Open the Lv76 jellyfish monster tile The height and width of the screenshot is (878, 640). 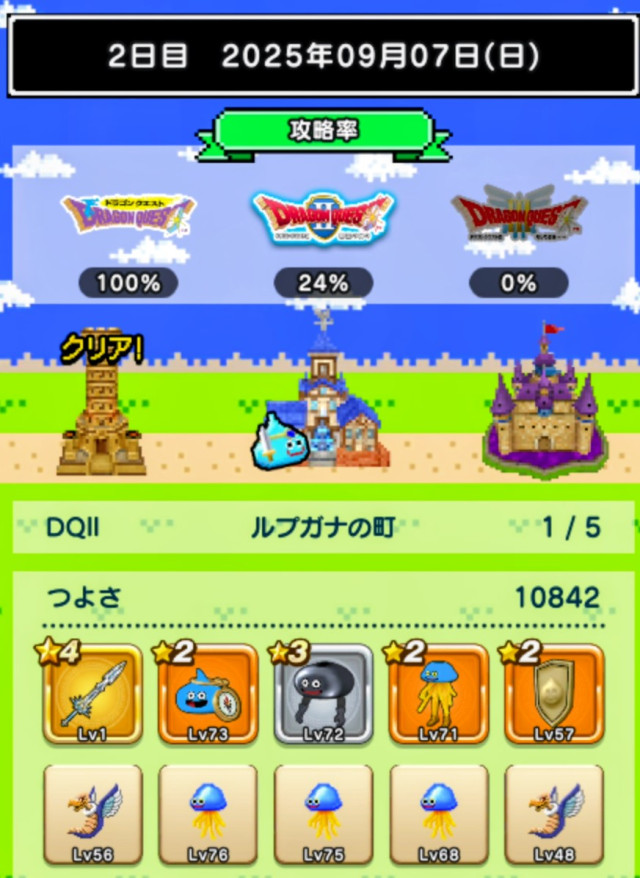(208, 814)
